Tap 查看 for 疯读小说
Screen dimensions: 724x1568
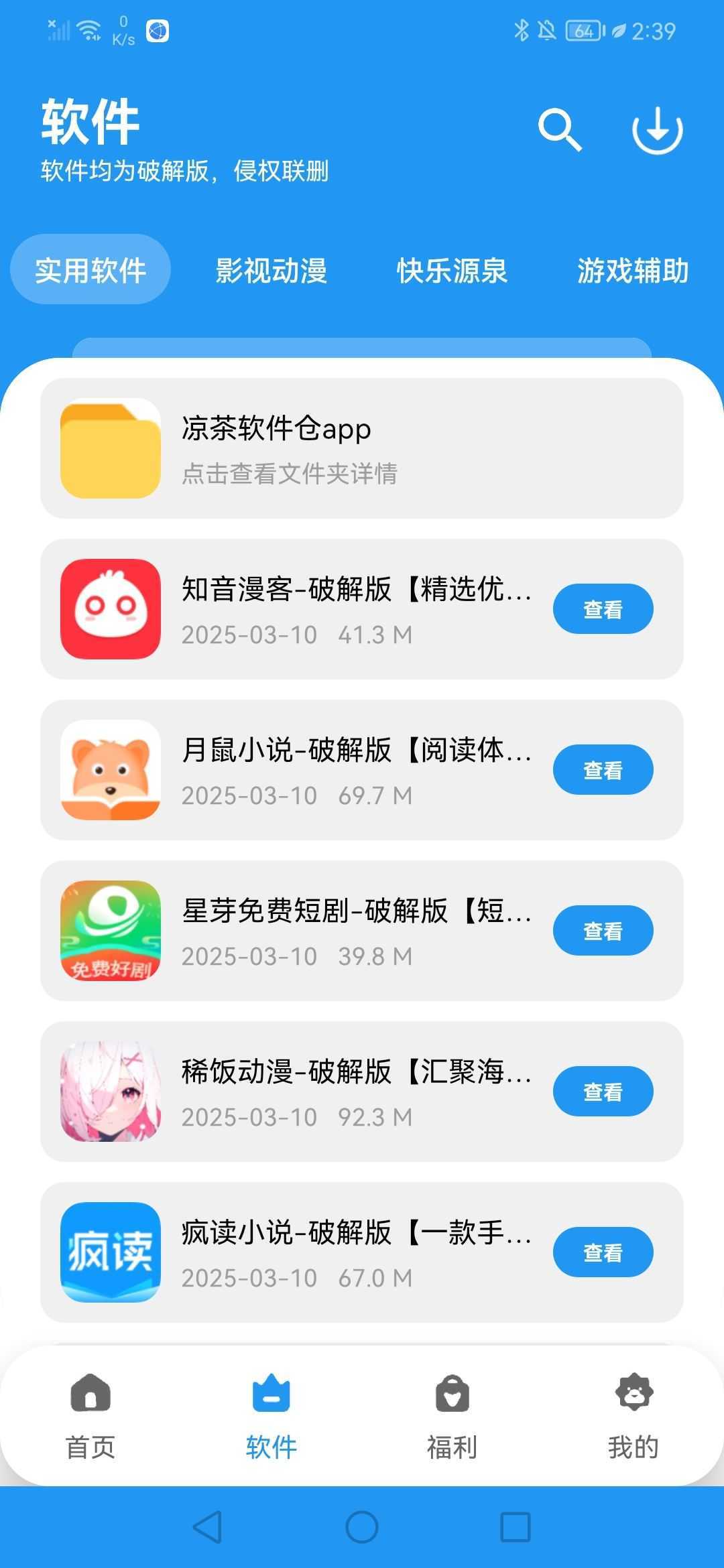coord(603,1252)
